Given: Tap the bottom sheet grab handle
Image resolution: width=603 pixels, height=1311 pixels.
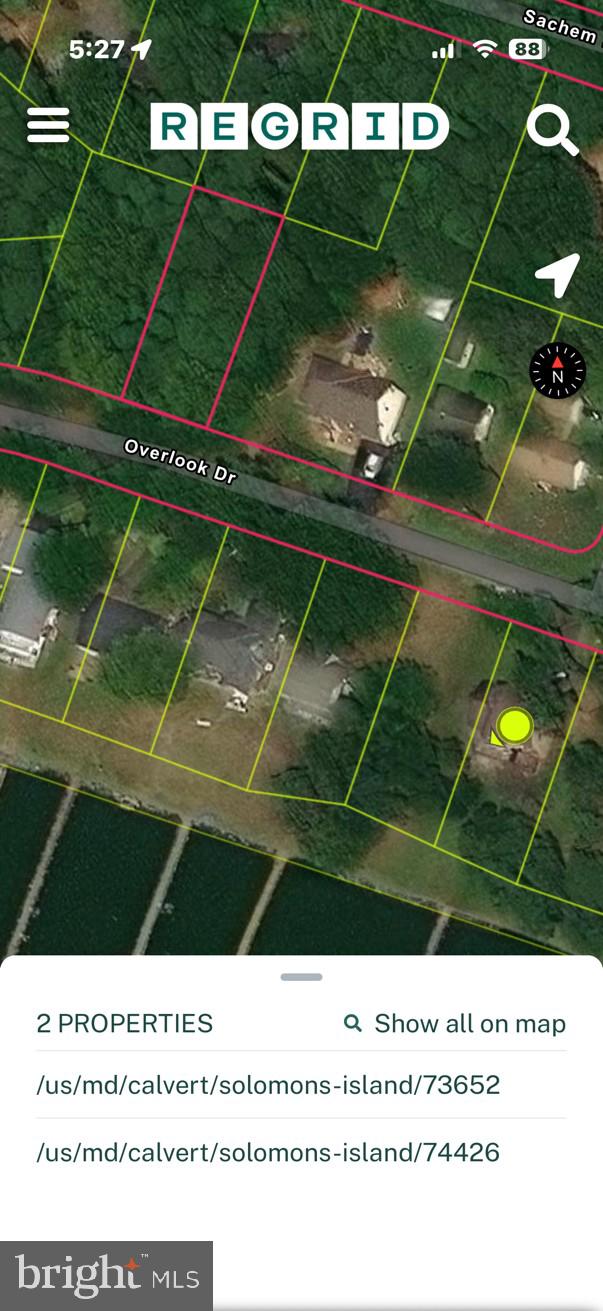Looking at the screenshot, I should pyautogui.click(x=301, y=976).
